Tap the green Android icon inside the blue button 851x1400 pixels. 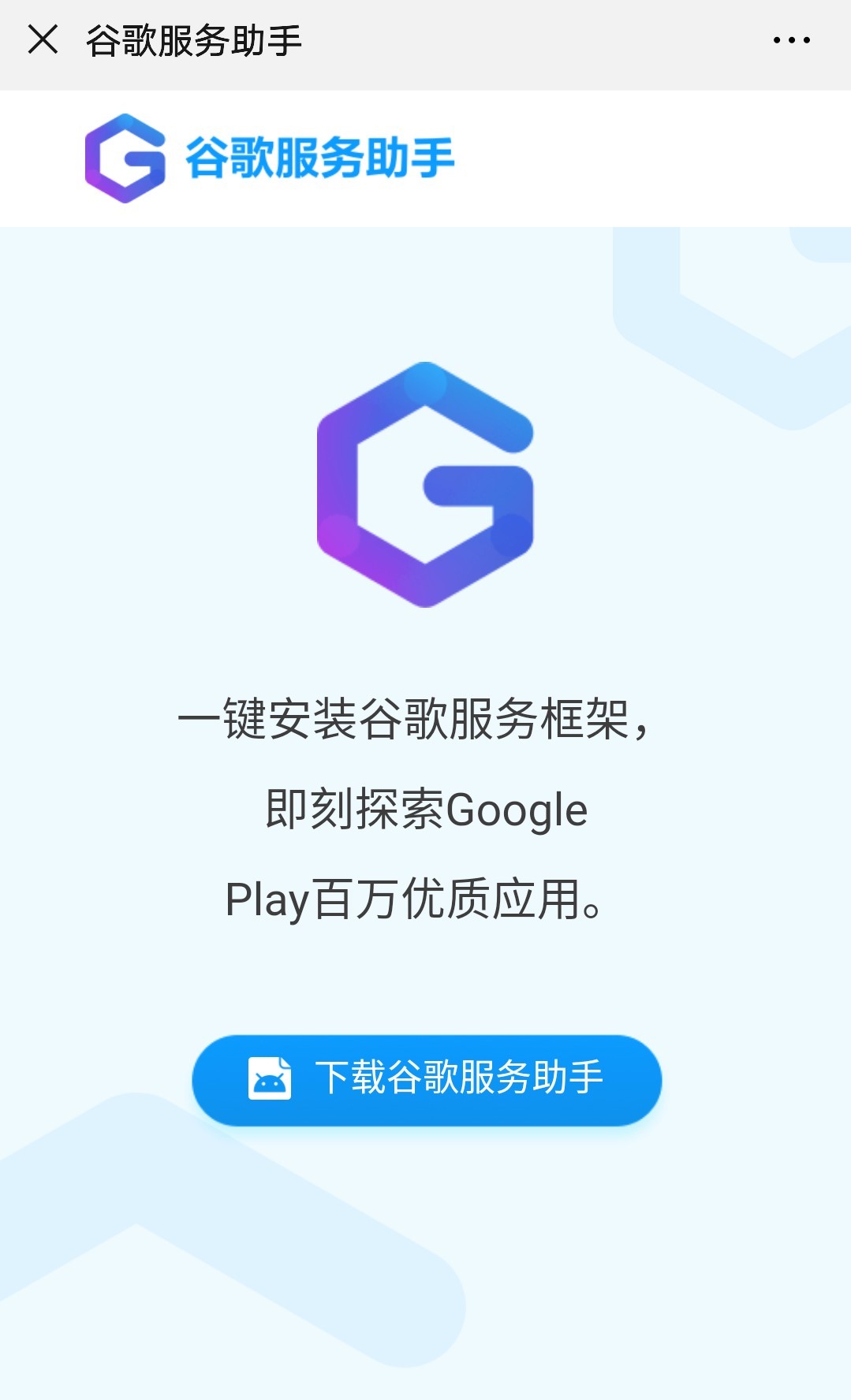[x=269, y=1078]
